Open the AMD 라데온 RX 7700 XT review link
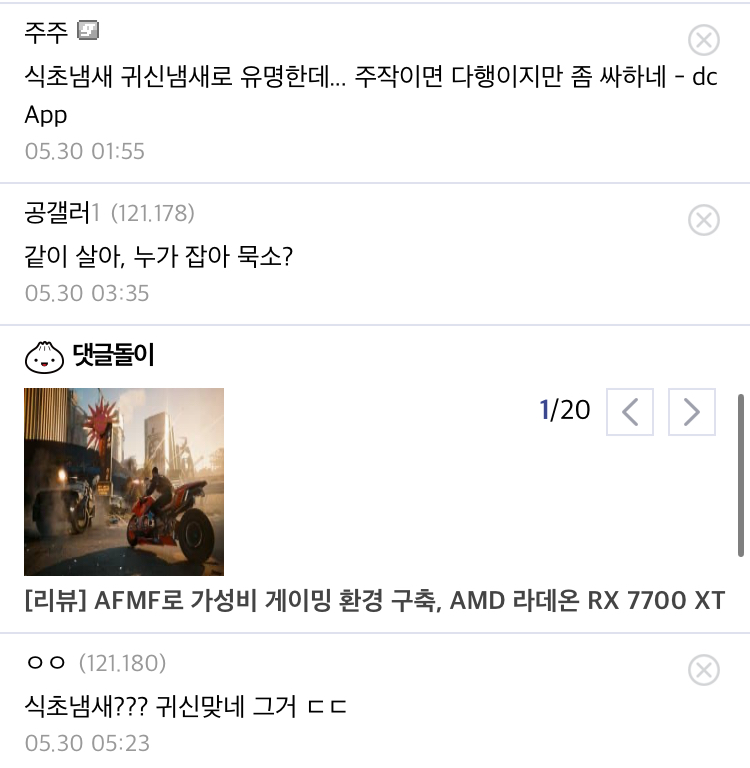 [x=375, y=600]
